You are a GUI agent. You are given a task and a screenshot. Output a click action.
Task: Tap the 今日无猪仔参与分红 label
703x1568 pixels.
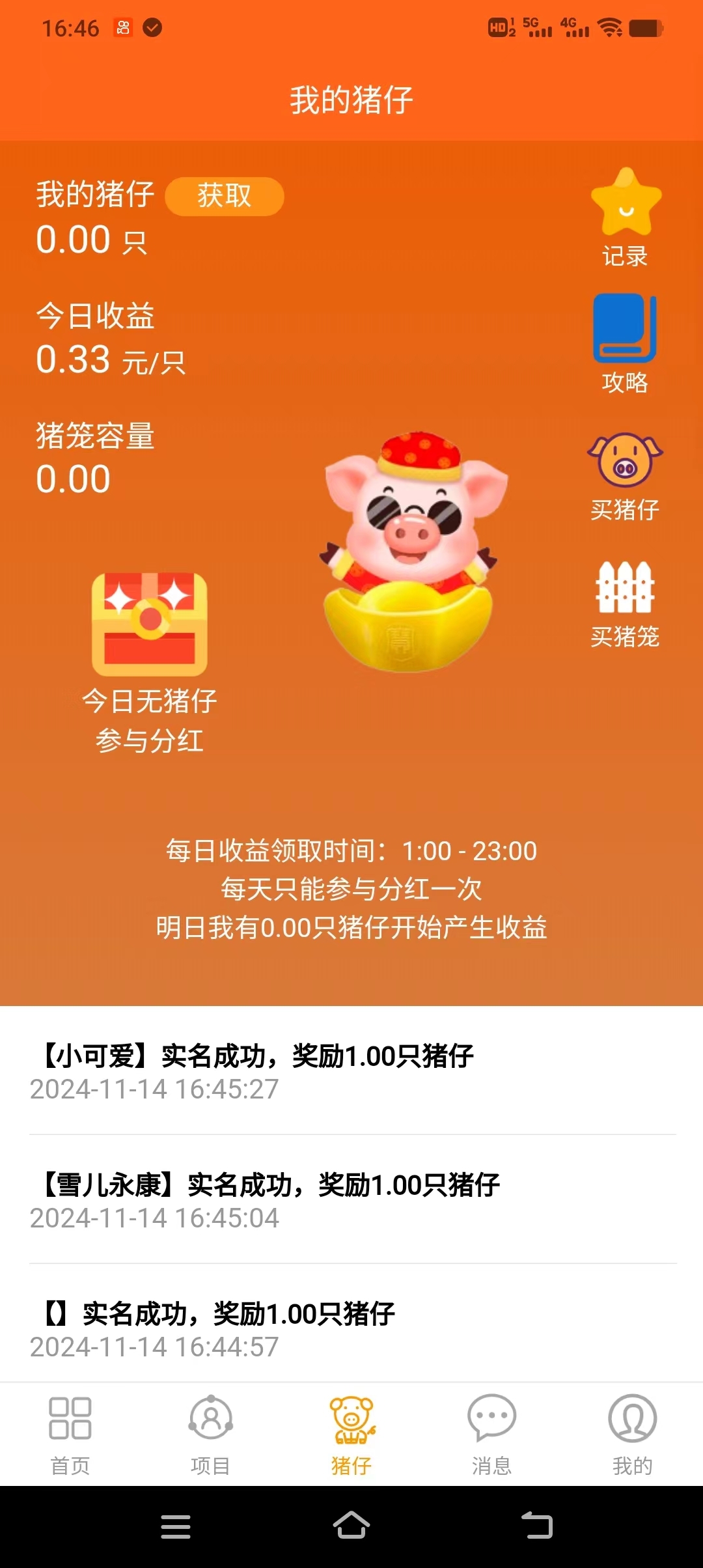tap(151, 723)
